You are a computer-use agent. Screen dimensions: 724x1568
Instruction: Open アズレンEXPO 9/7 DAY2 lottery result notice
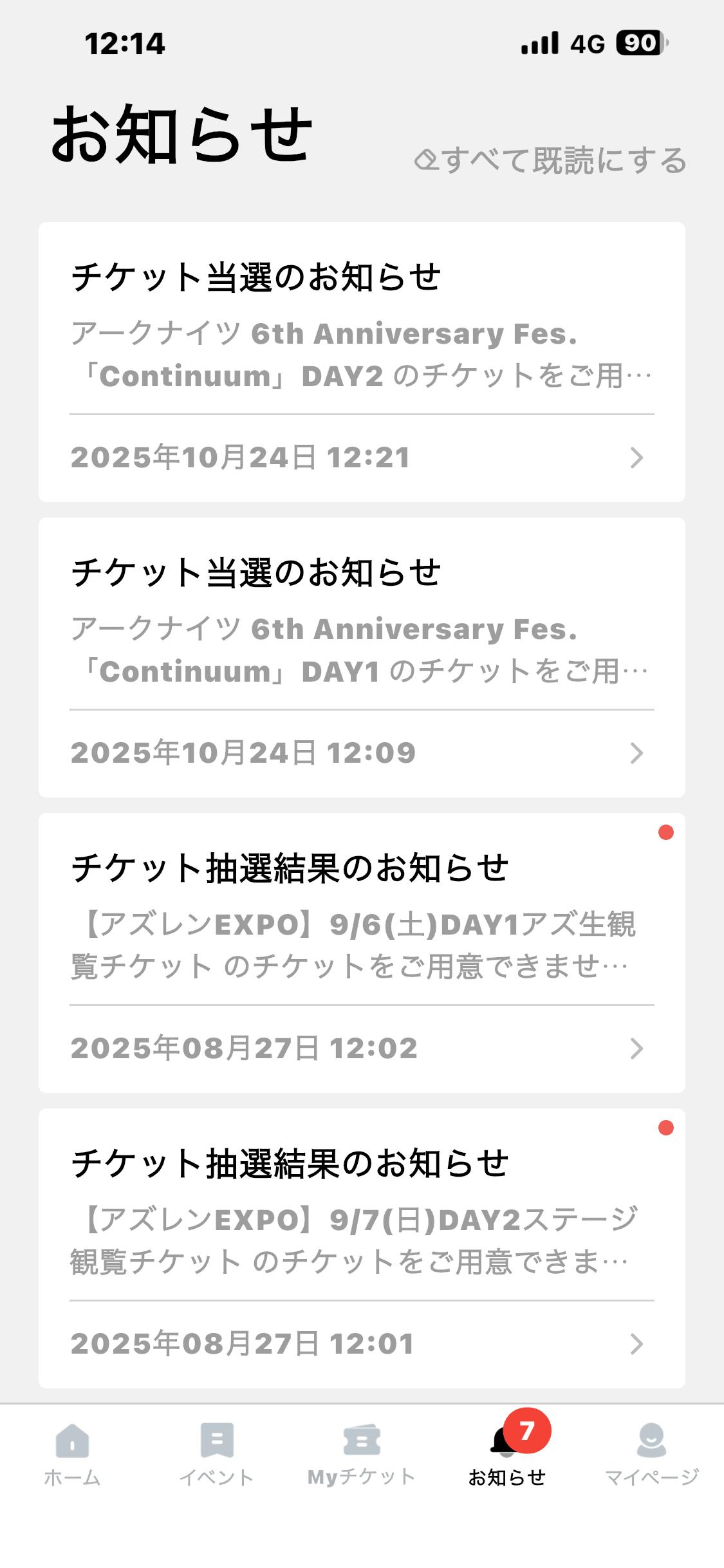coord(362,1248)
